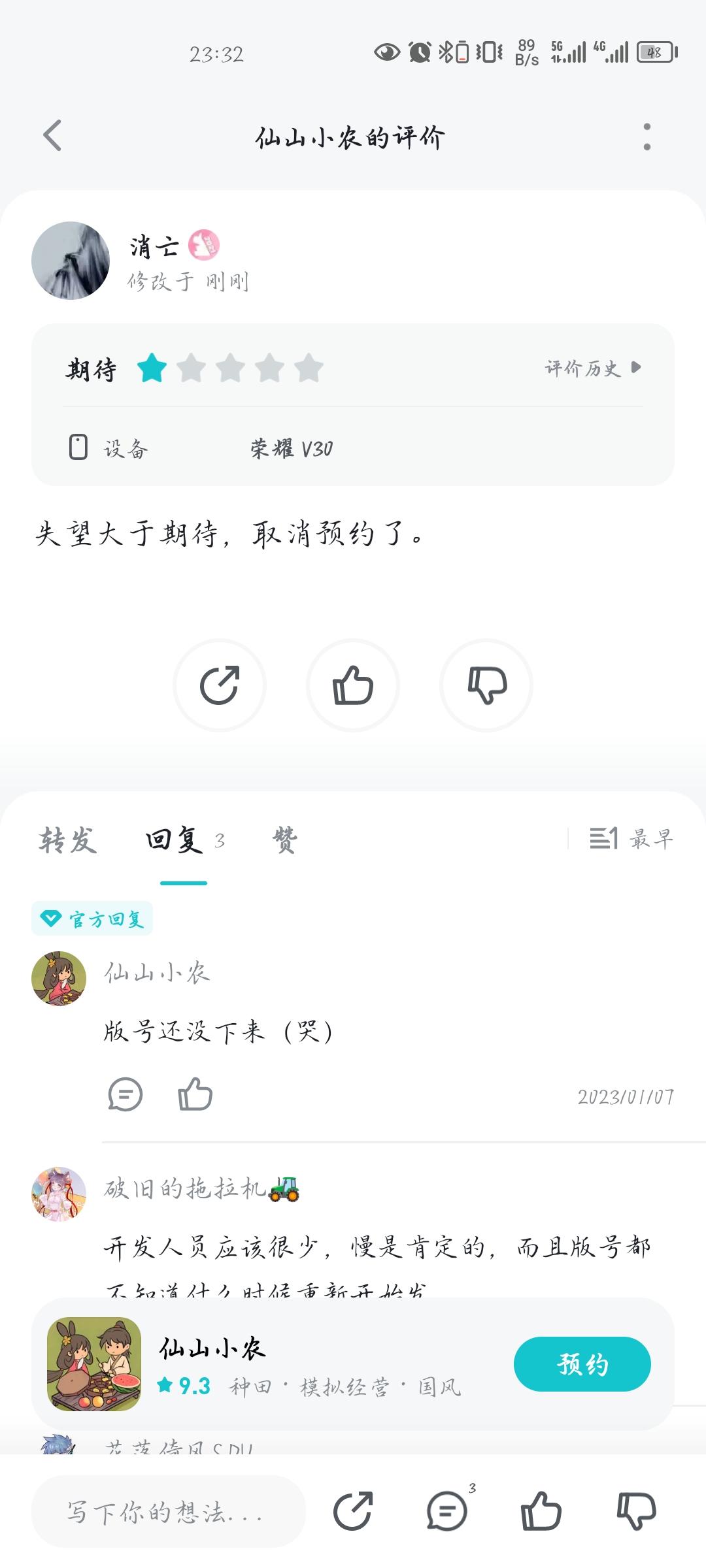The image size is (706, 1568).
Task: Switch to the 赞 tab
Action: pos(284,841)
